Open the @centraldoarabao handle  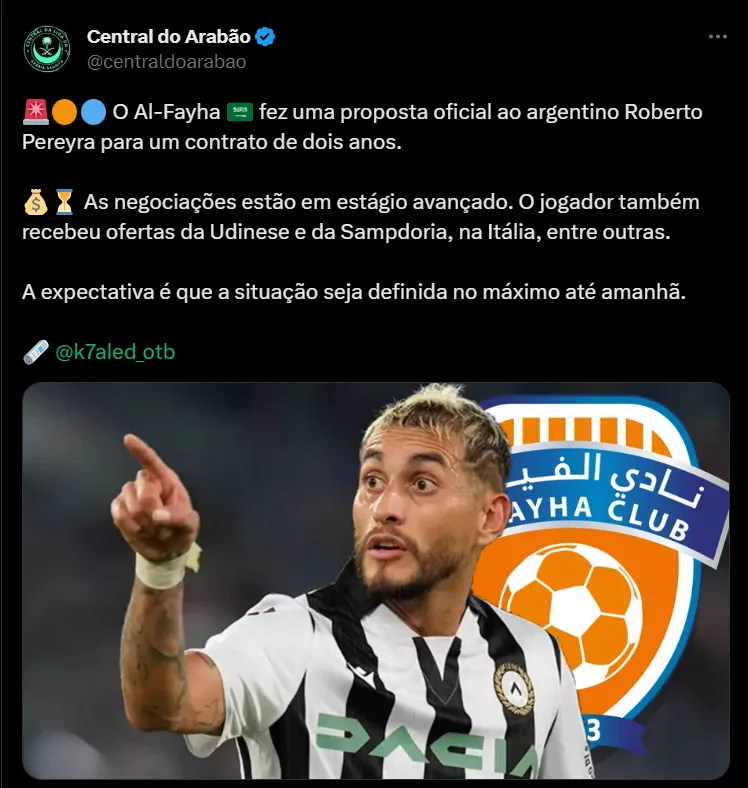[166, 61]
